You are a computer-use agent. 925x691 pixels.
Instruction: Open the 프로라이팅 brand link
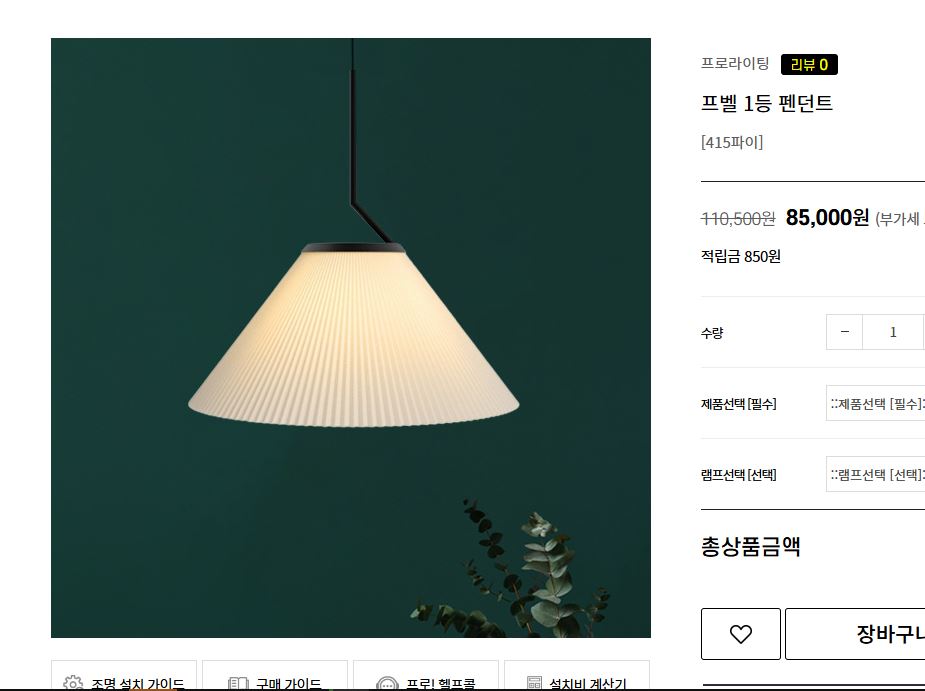pos(735,64)
